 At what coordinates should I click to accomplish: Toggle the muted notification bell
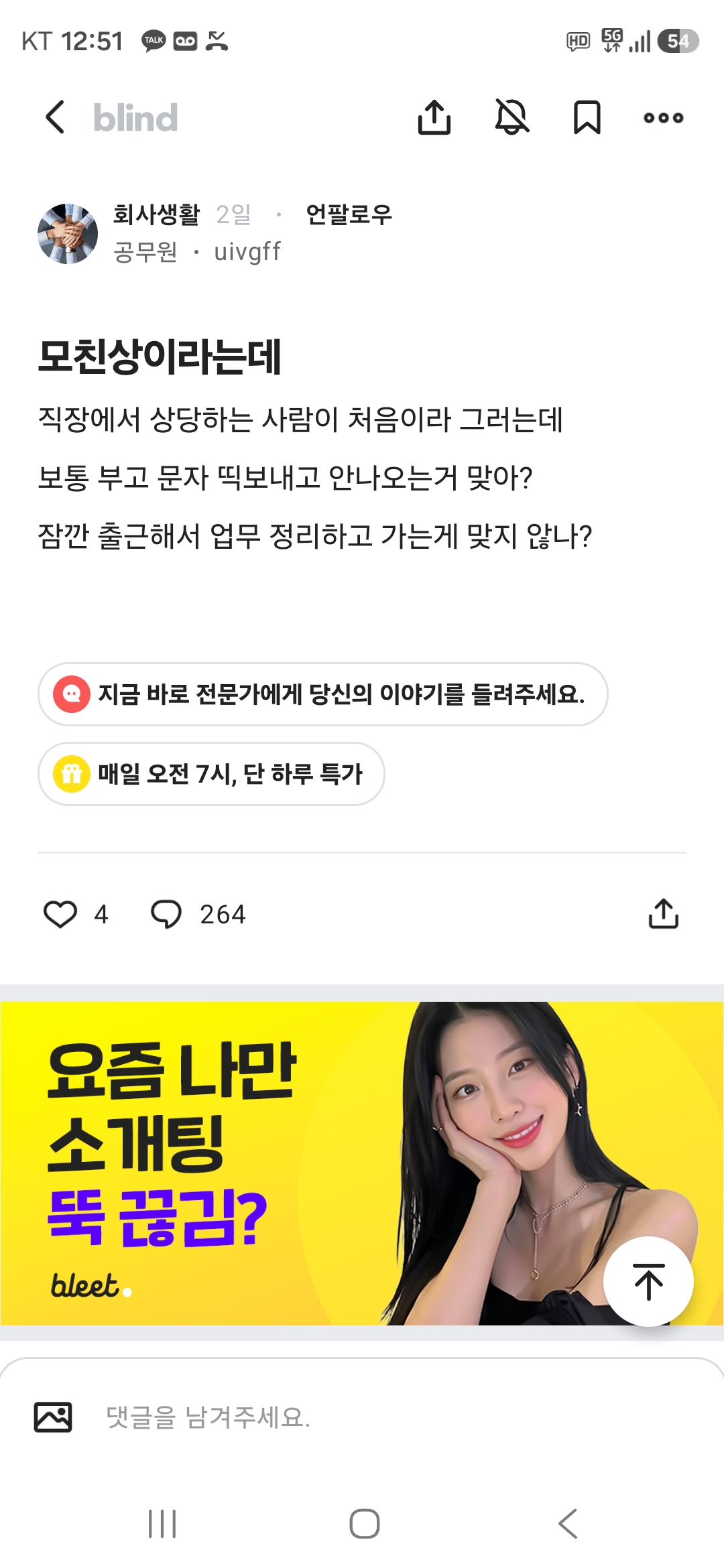point(511,117)
